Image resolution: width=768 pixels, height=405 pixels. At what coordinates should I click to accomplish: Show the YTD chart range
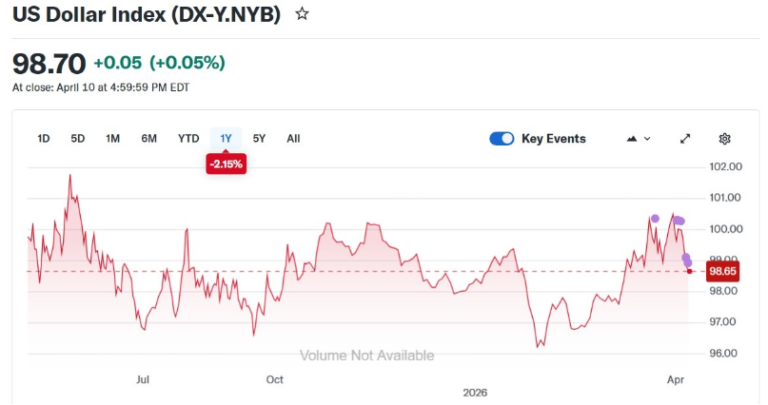(188, 139)
